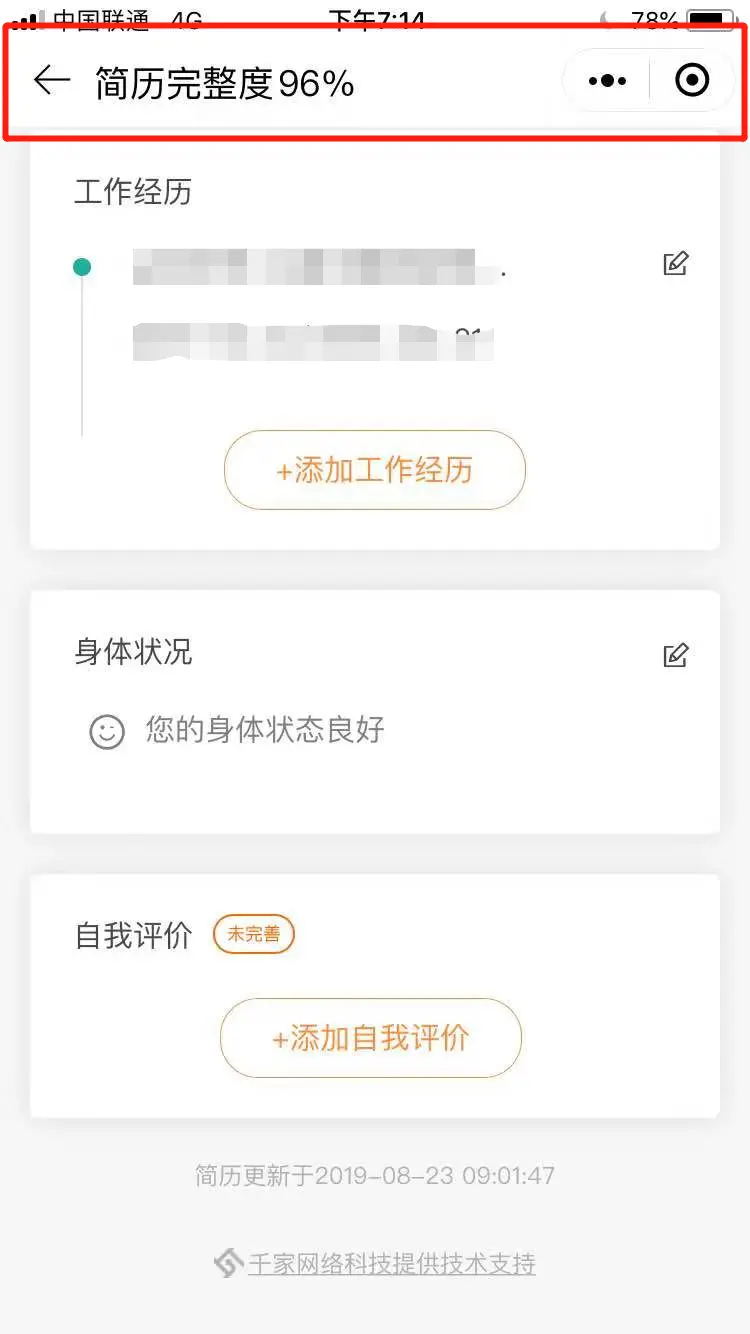Tap +添加工作经历 button
Viewport: 750px width, 1334px height.
pos(374,470)
